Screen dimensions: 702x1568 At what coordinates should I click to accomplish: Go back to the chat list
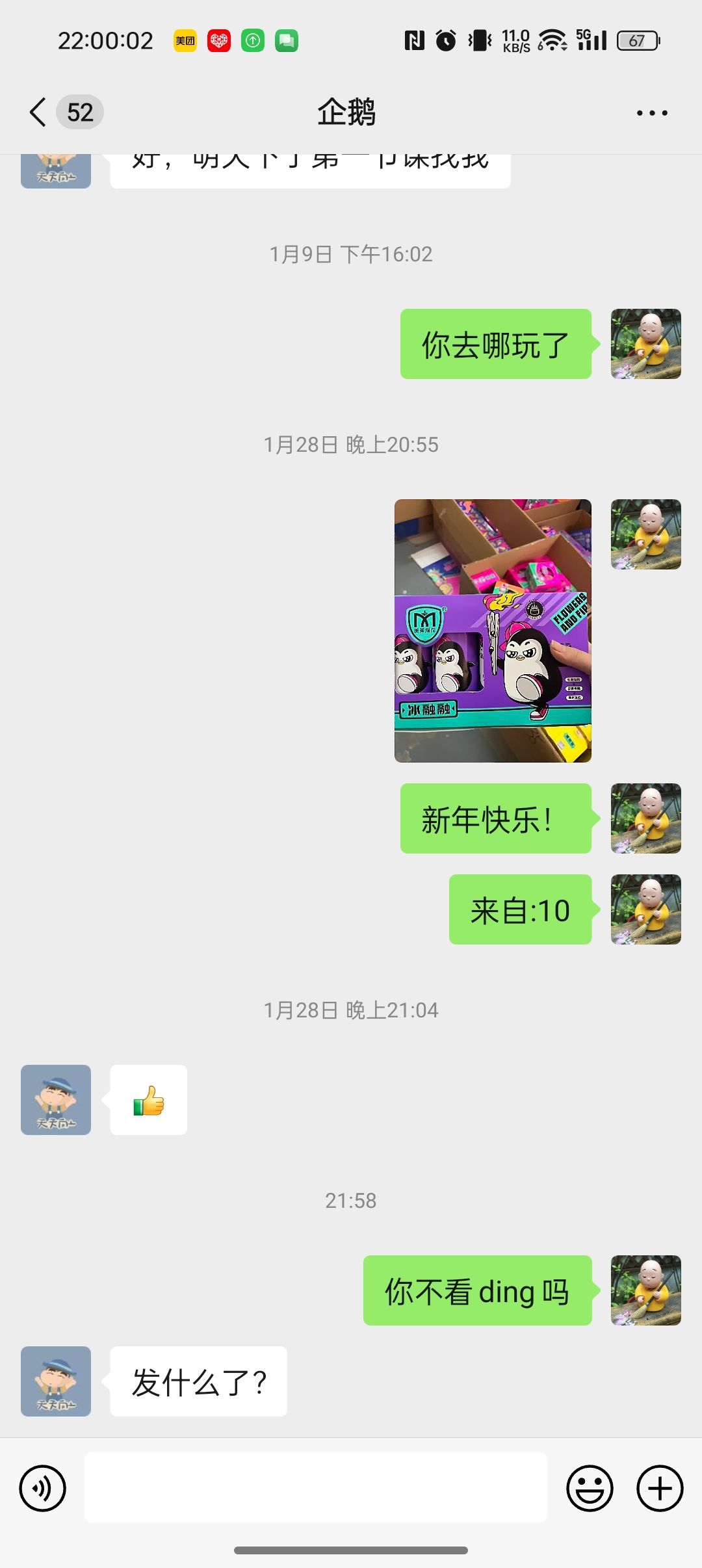pyautogui.click(x=39, y=112)
